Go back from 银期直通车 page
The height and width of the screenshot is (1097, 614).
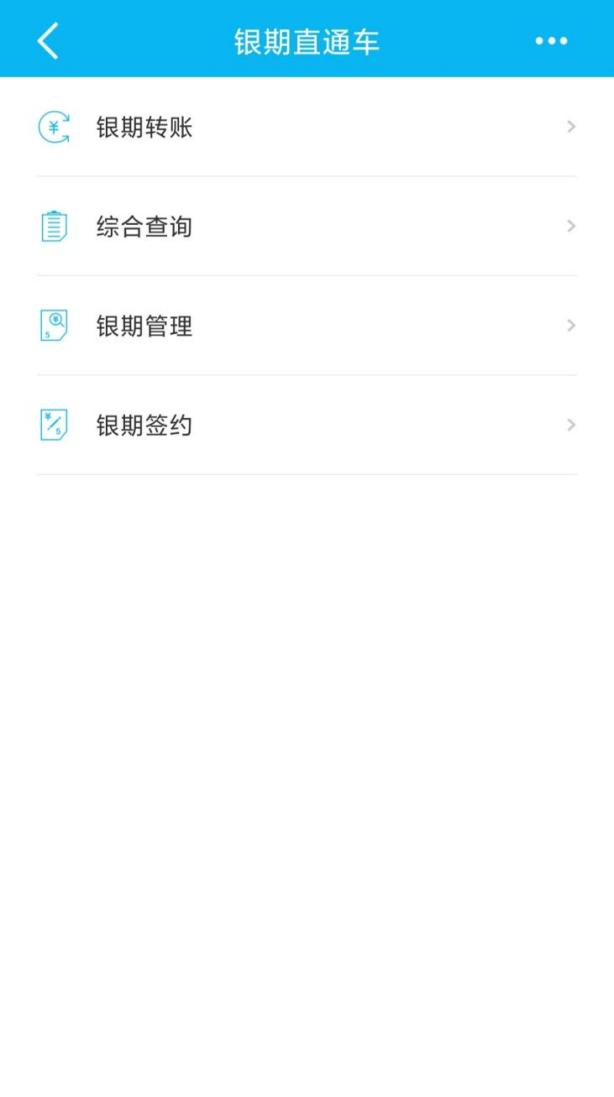coord(47,41)
